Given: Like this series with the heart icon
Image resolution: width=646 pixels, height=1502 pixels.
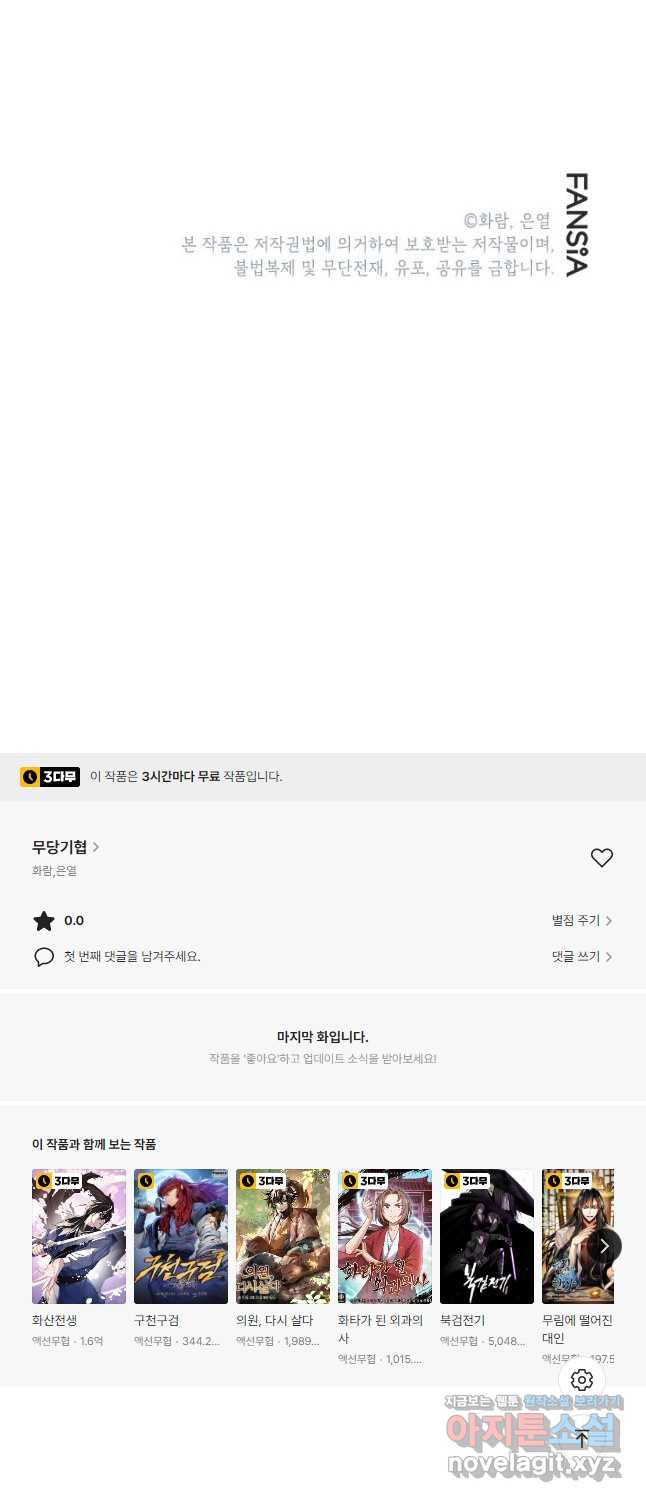Looking at the screenshot, I should point(601,858).
